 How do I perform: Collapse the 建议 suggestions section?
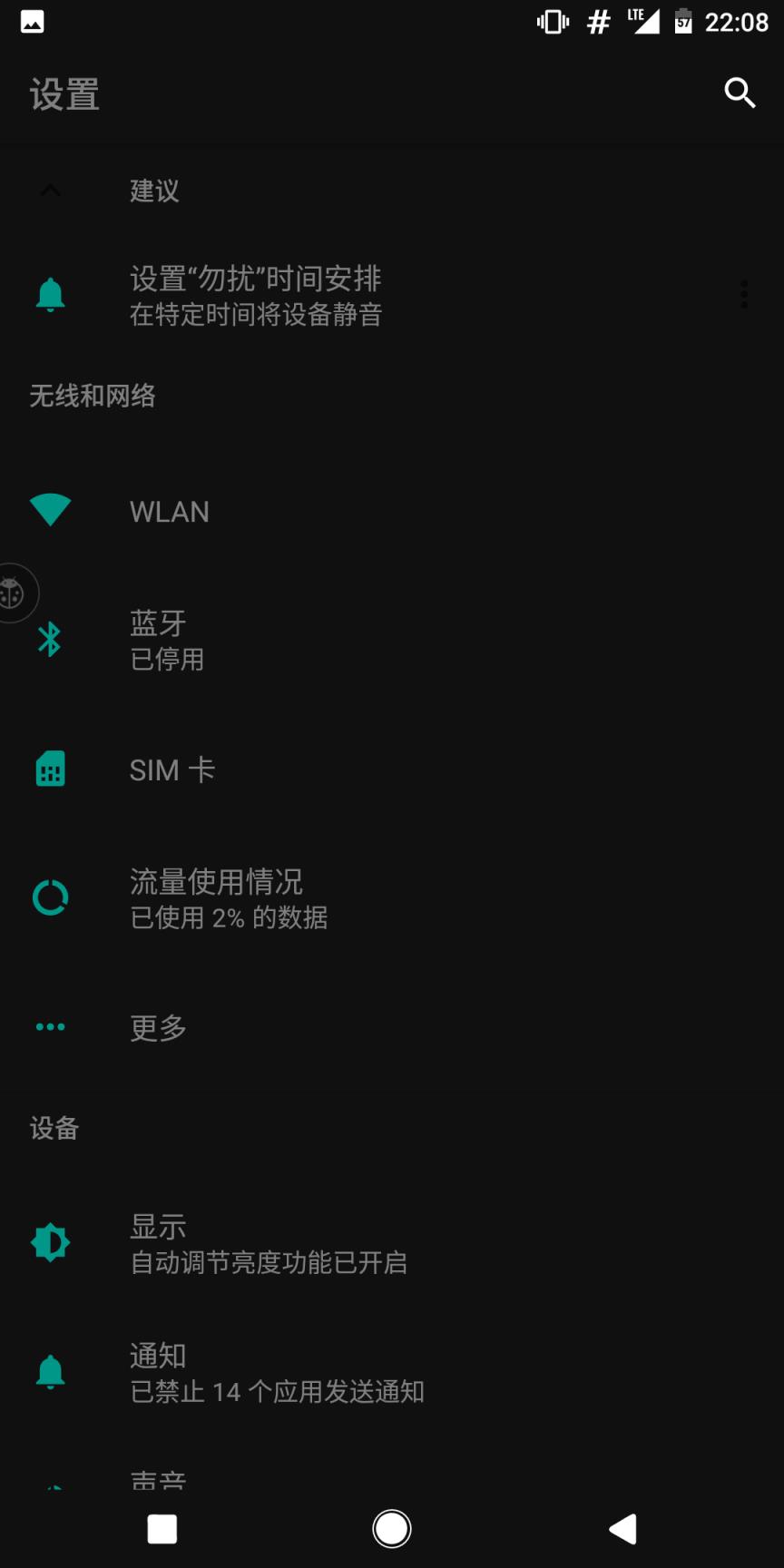pyautogui.click(x=50, y=191)
